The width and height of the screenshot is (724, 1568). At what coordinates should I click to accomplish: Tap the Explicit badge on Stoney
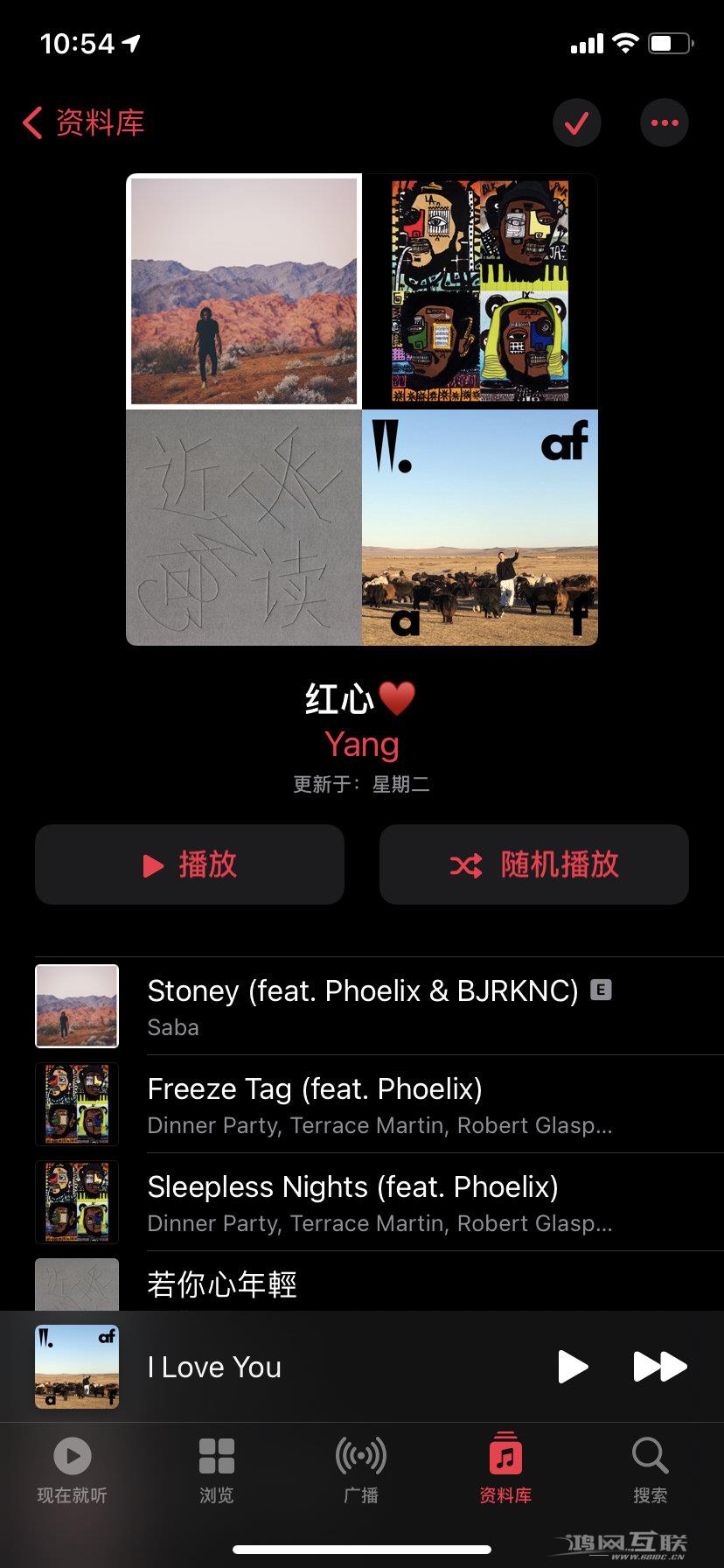click(x=601, y=990)
